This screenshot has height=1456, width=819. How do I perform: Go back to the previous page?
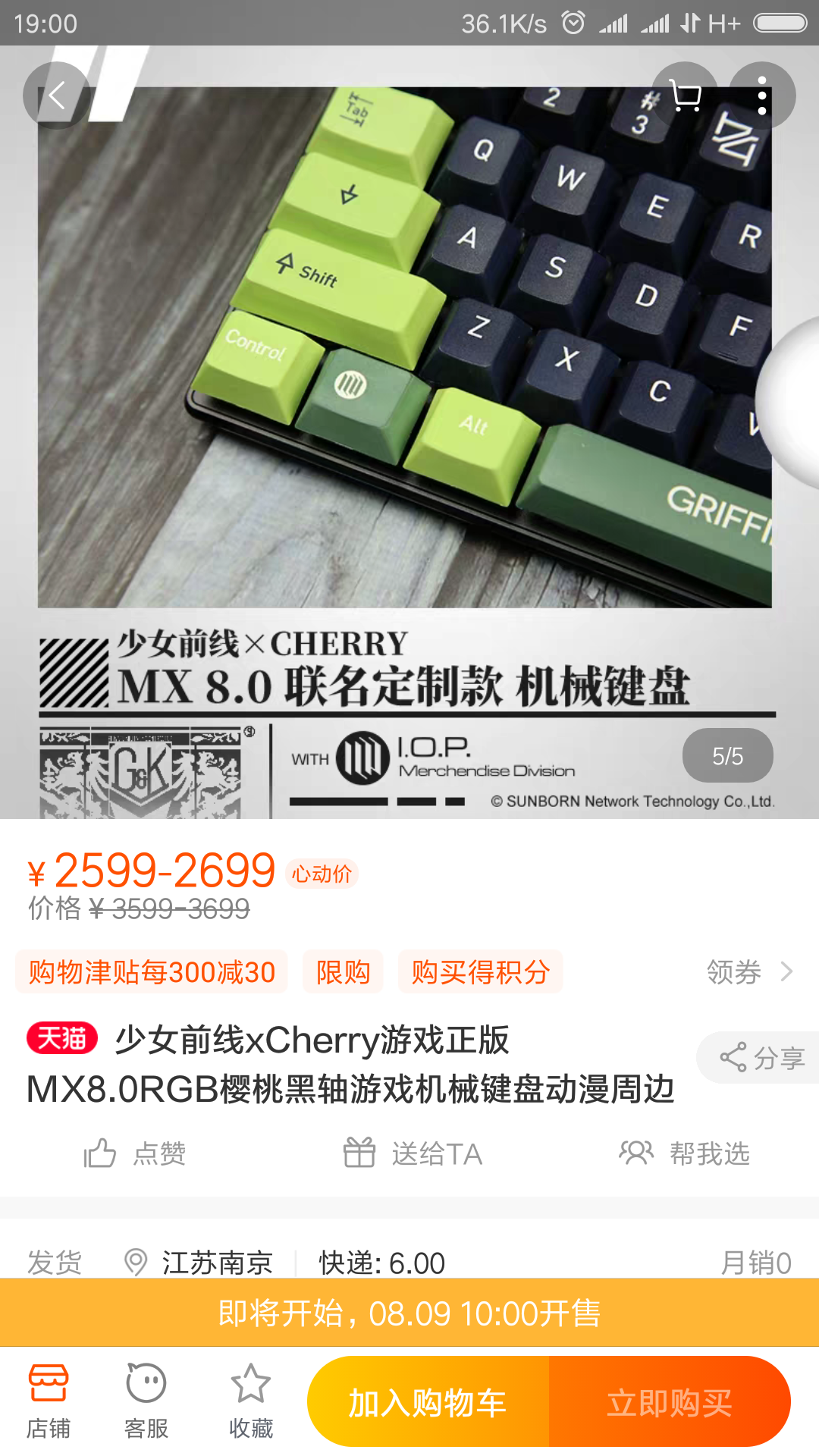coord(56,96)
